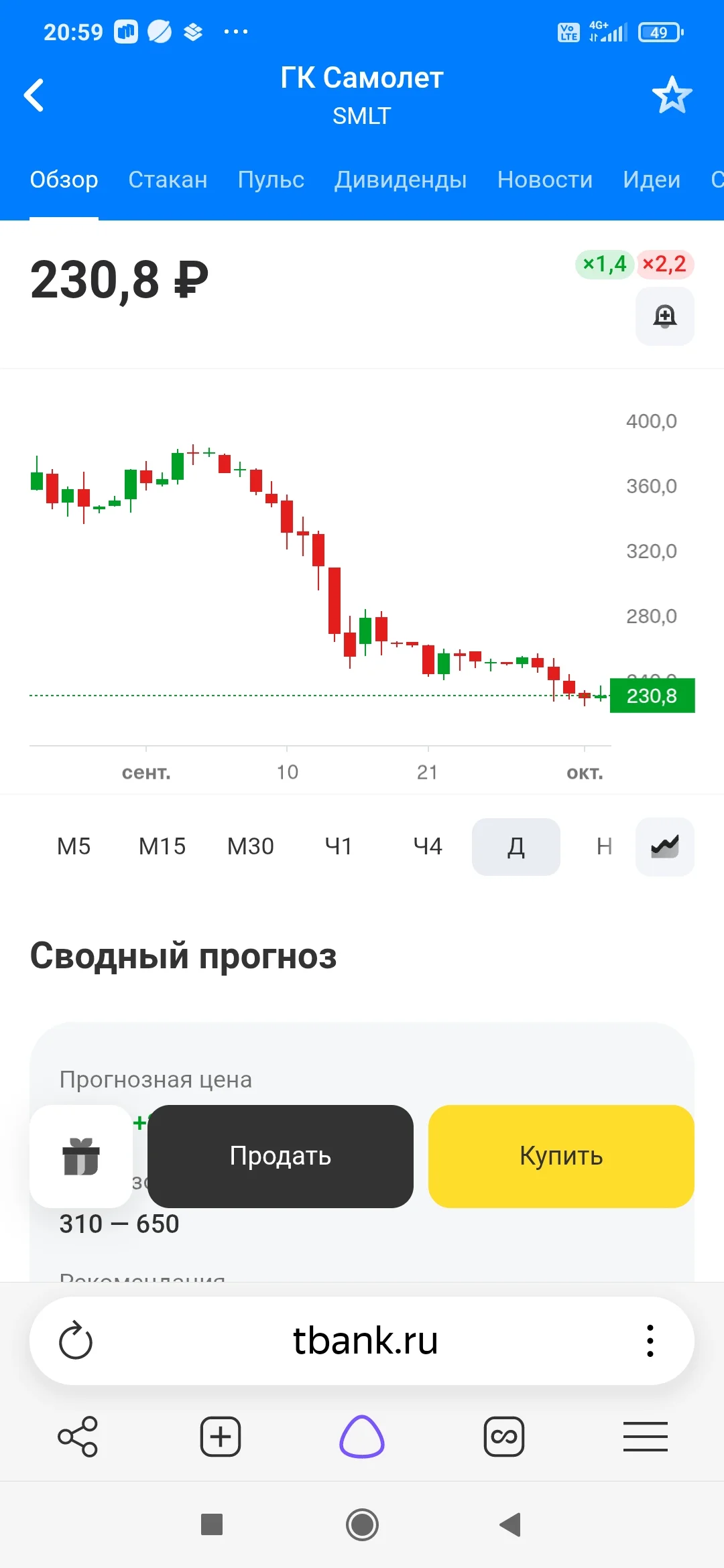Image resolution: width=724 pixels, height=1568 pixels.
Task: Select the Ч4 chart interval
Action: 428,846
